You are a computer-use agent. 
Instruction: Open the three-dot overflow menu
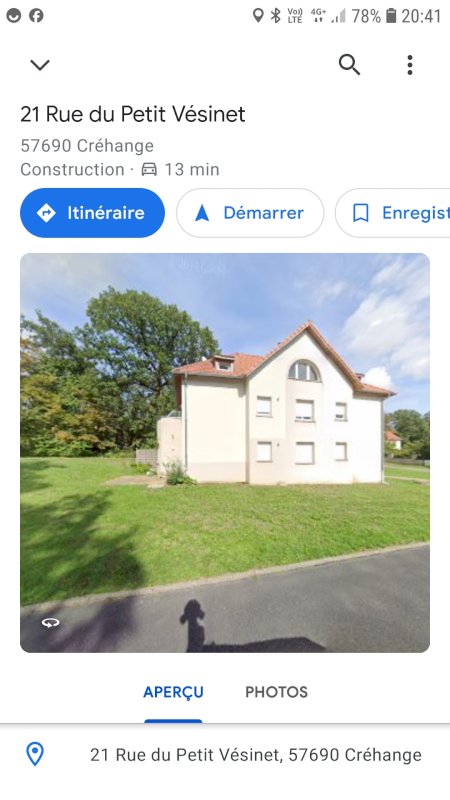click(x=410, y=65)
